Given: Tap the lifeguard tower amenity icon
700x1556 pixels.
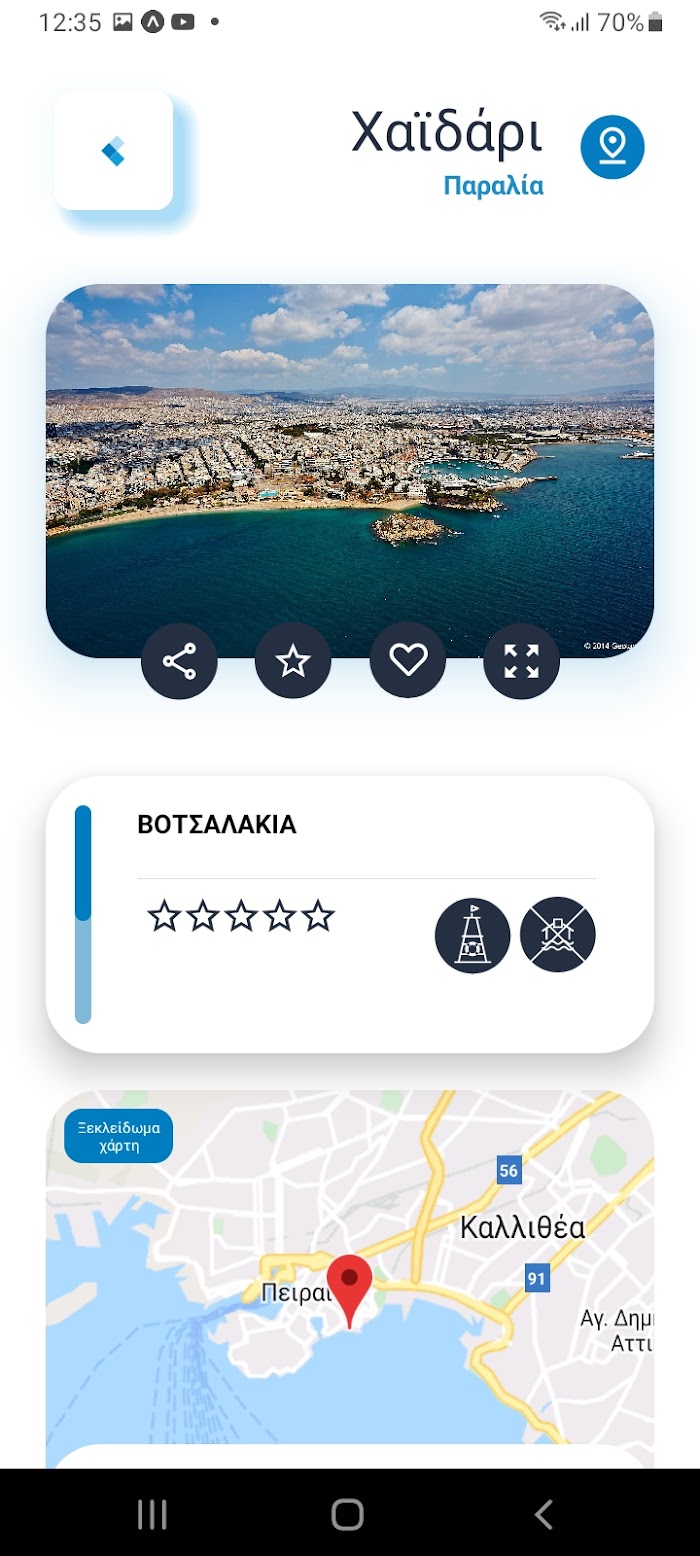Looking at the screenshot, I should tap(472, 936).
